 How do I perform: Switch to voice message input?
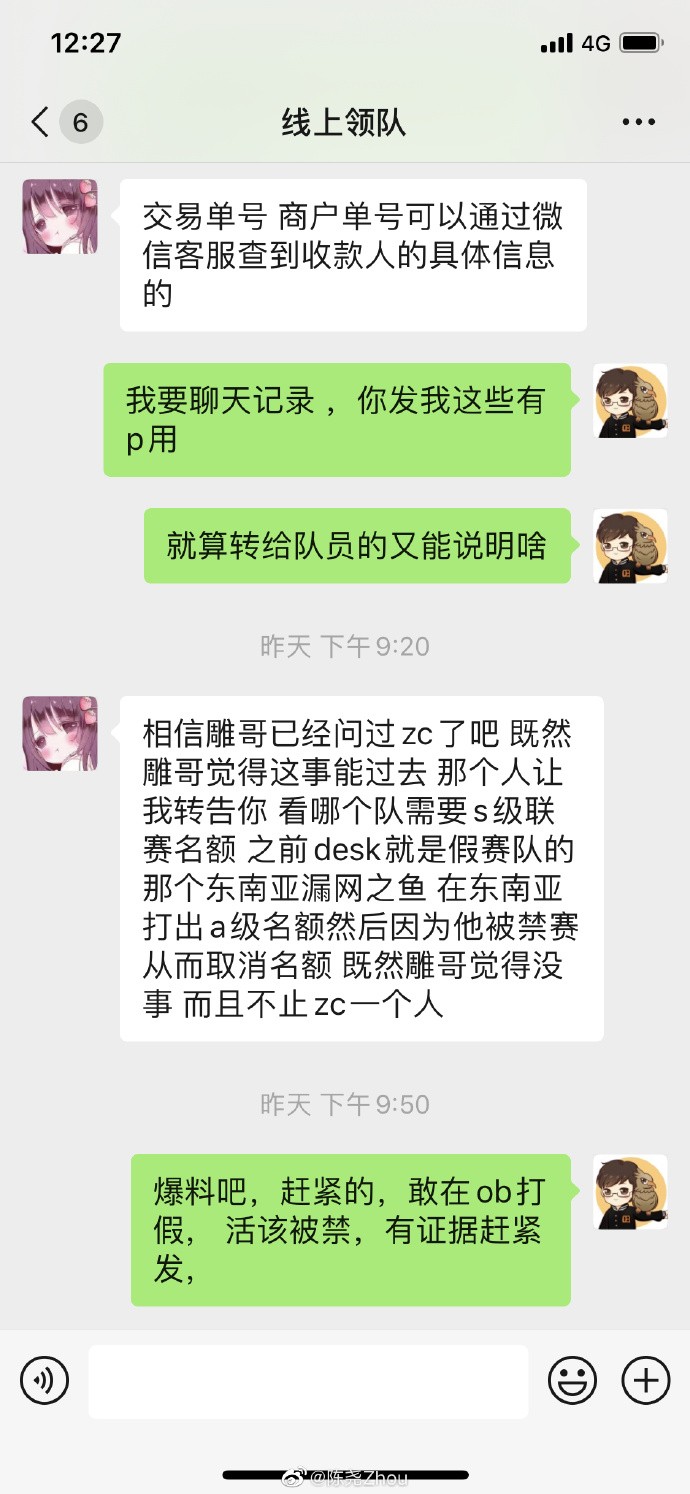tap(45, 1381)
